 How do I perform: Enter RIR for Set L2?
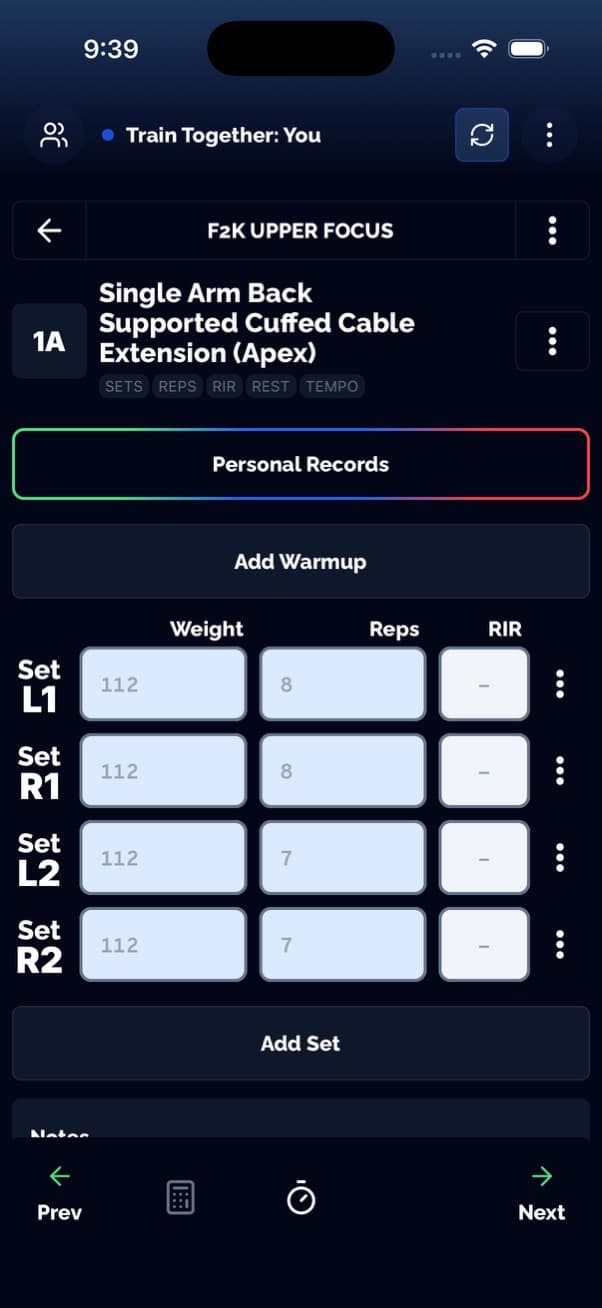[484, 858]
